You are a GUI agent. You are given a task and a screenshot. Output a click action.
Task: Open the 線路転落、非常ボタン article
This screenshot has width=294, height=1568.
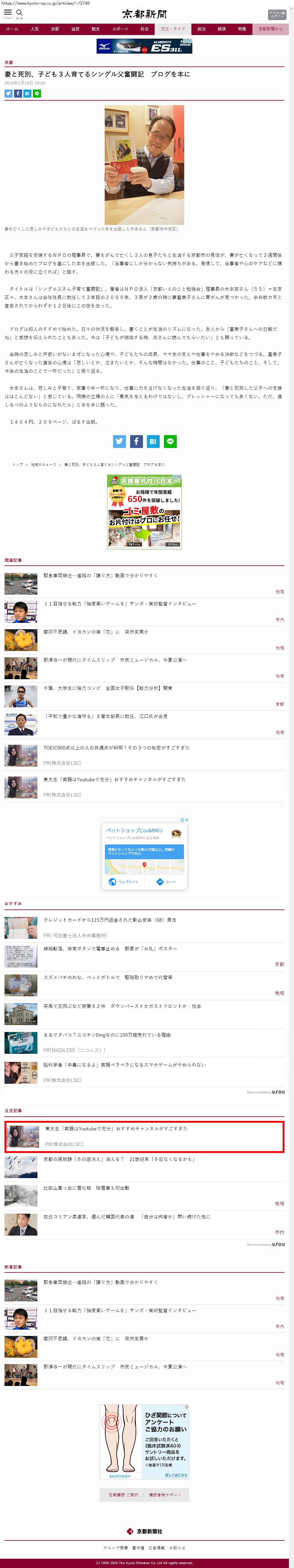pos(110,948)
